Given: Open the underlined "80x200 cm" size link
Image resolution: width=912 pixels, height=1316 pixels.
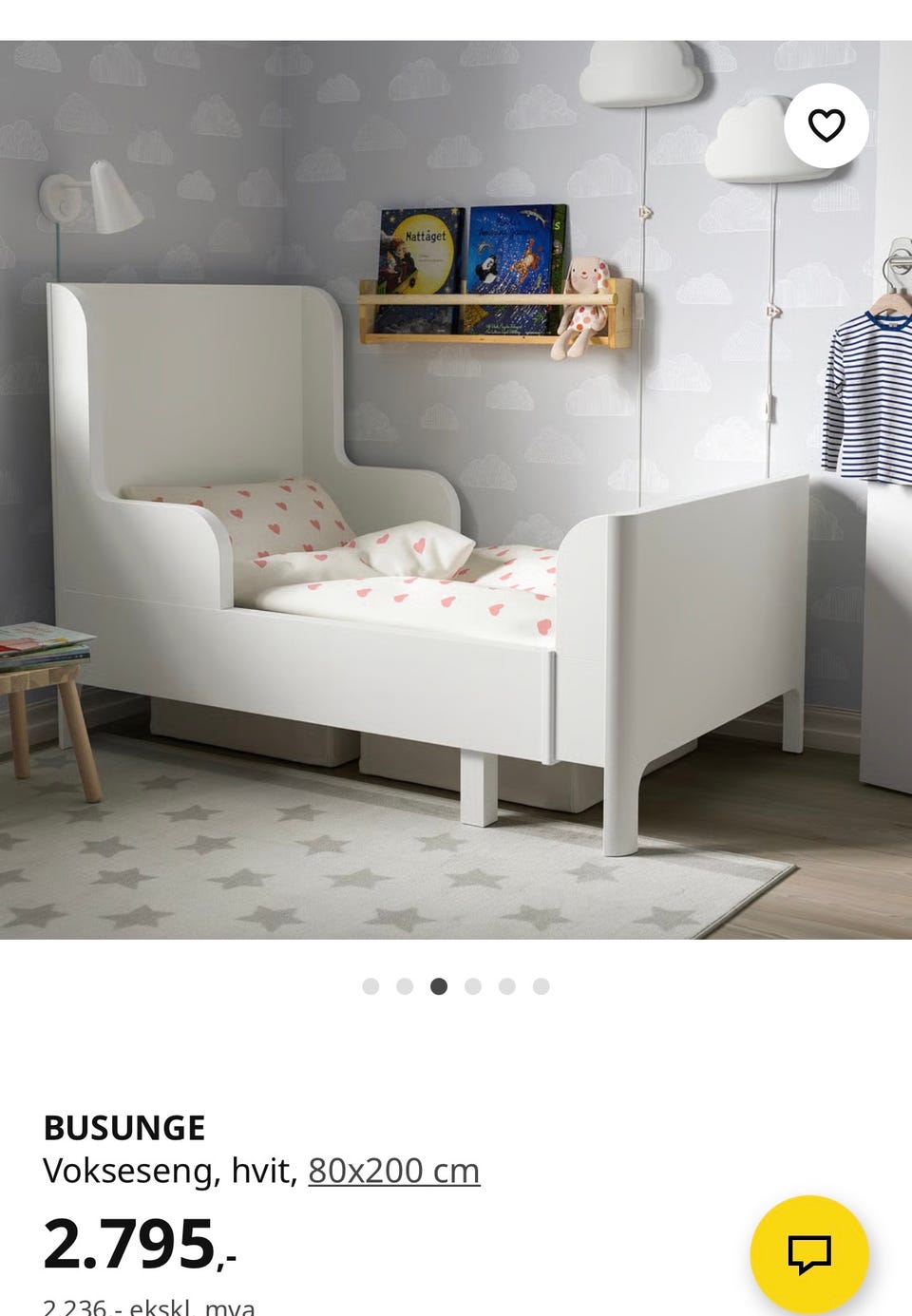Looking at the screenshot, I should pyautogui.click(x=392, y=1171).
